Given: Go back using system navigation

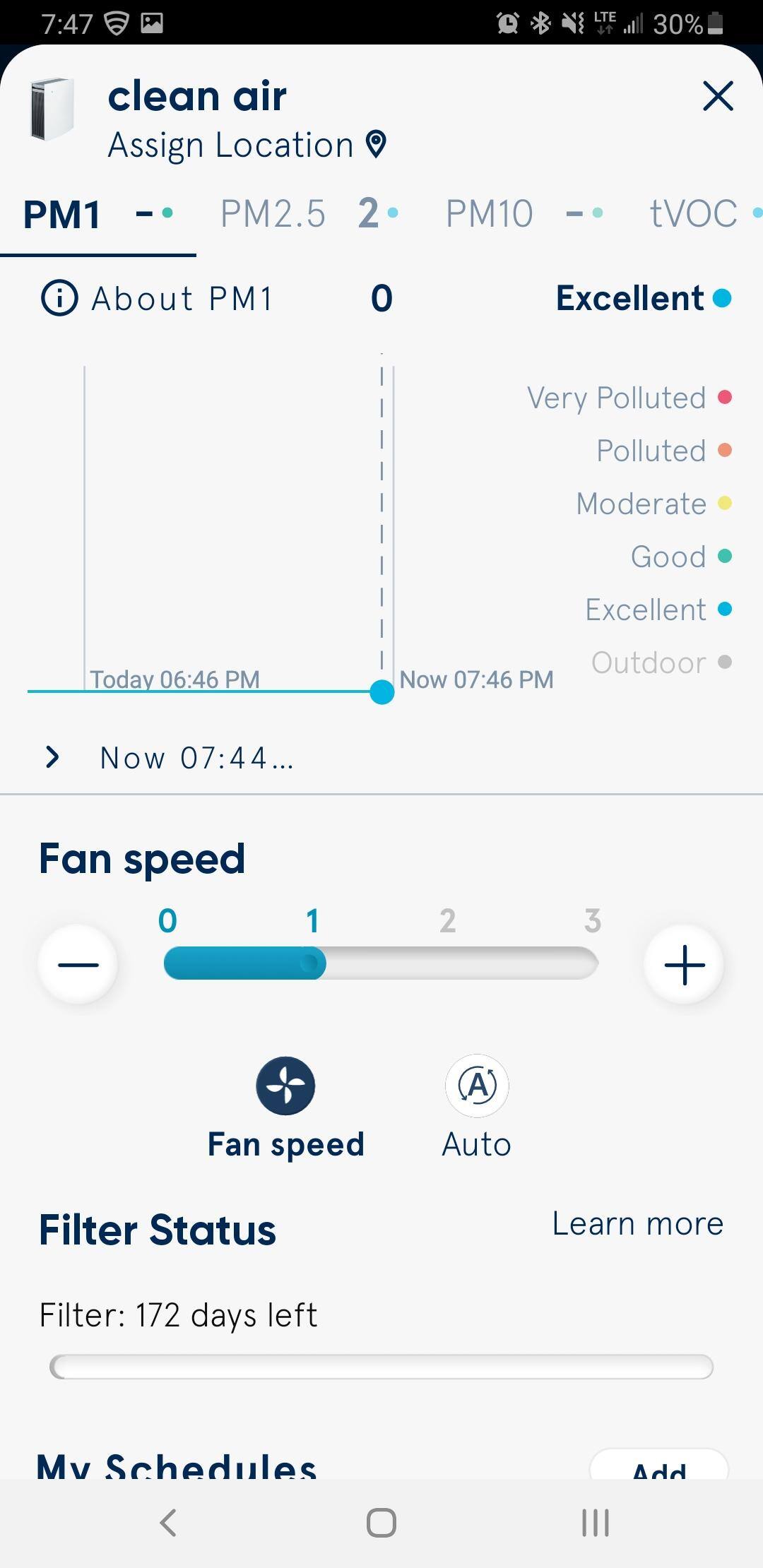Looking at the screenshot, I should pyautogui.click(x=167, y=1522).
